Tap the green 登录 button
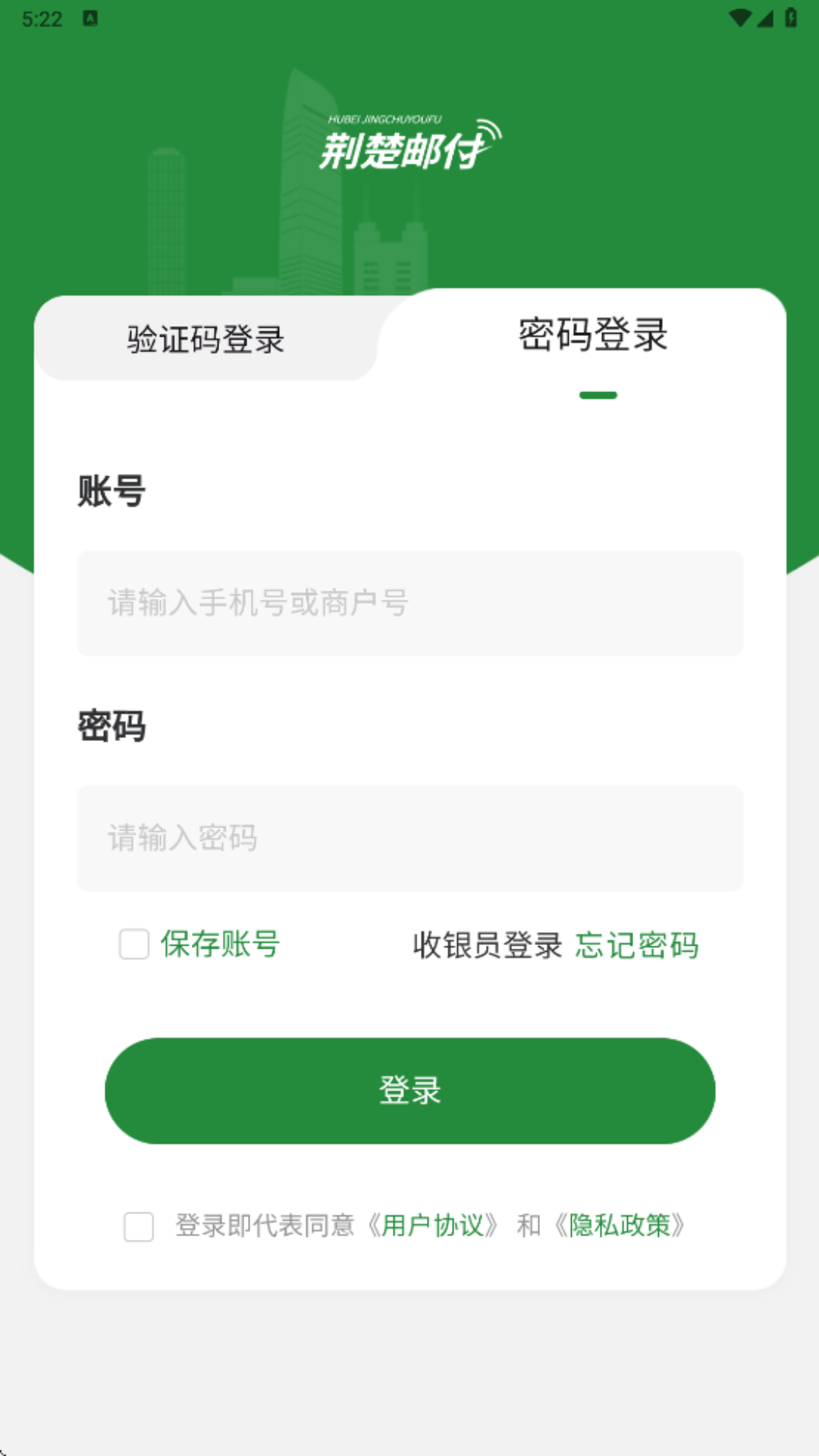The height and width of the screenshot is (1456, 819). pyautogui.click(x=409, y=1090)
